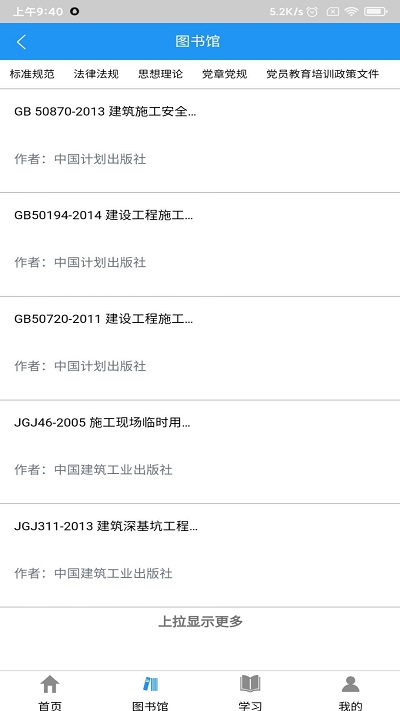Open the GB50194-2014 建设工程施工 entry
This screenshot has width=400, height=711.
[200, 245]
